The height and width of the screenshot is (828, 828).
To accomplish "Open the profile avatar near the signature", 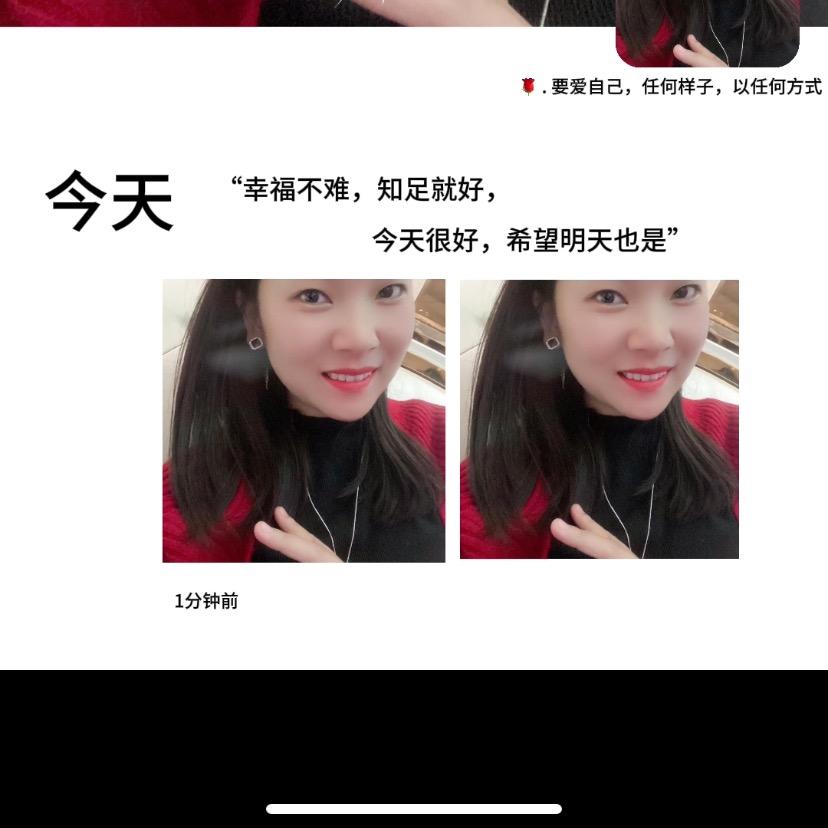I will 707,33.
